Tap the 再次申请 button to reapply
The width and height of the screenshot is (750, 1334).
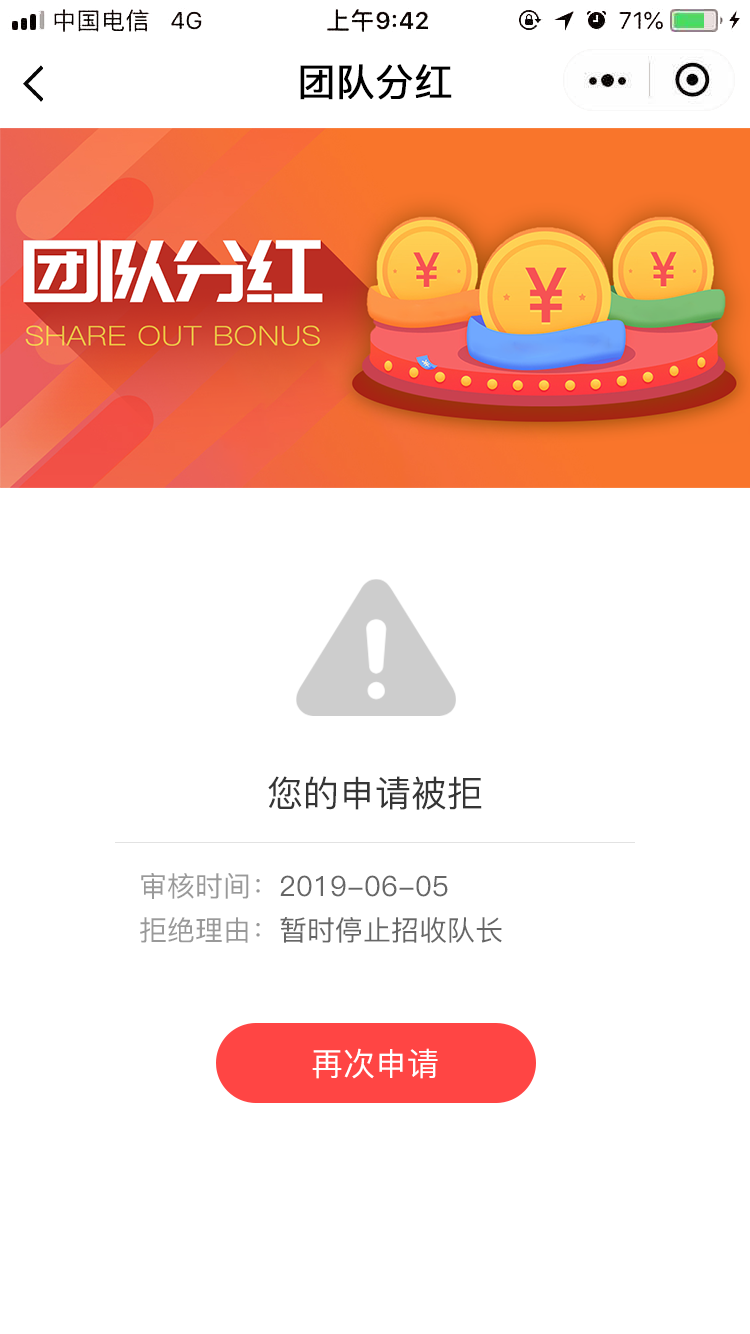pyautogui.click(x=375, y=1063)
